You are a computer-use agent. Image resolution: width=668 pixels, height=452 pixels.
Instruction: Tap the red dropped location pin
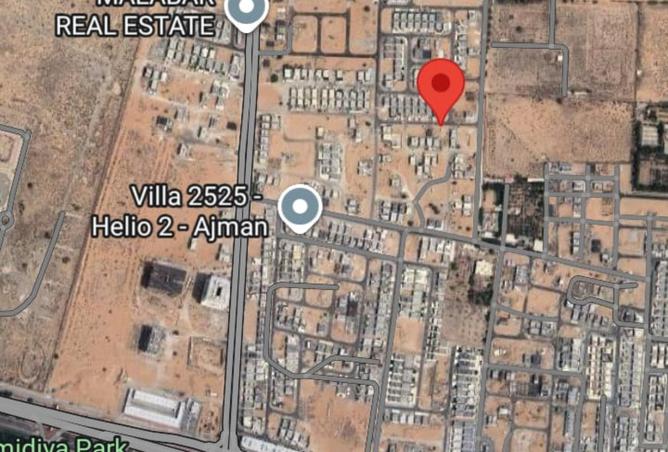pyautogui.click(x=440, y=87)
